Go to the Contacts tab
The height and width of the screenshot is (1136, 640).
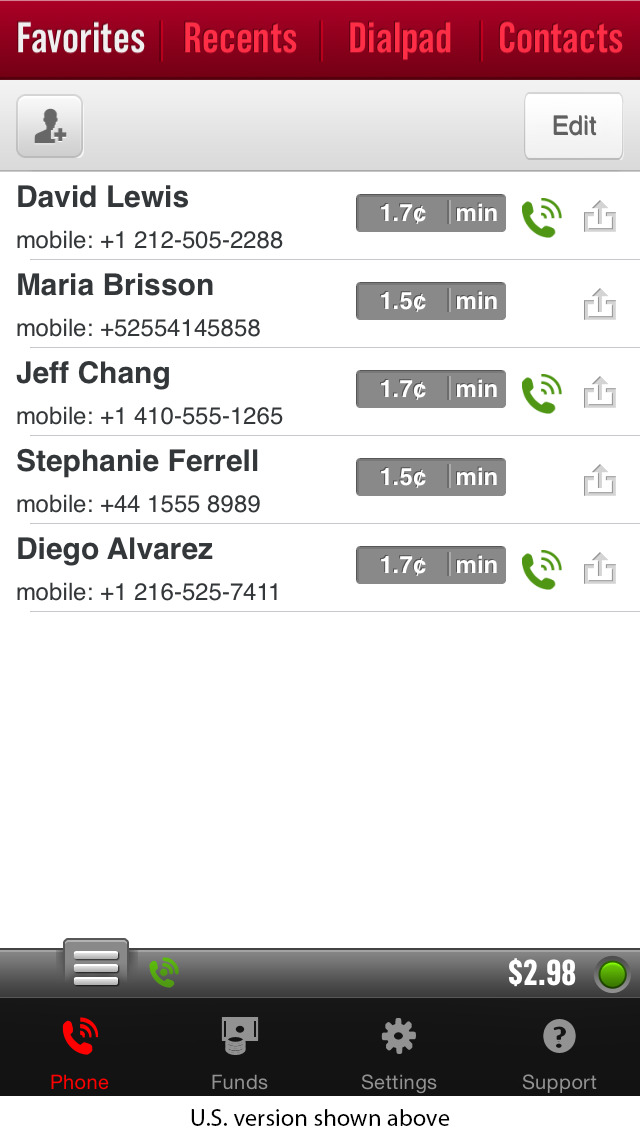[560, 39]
